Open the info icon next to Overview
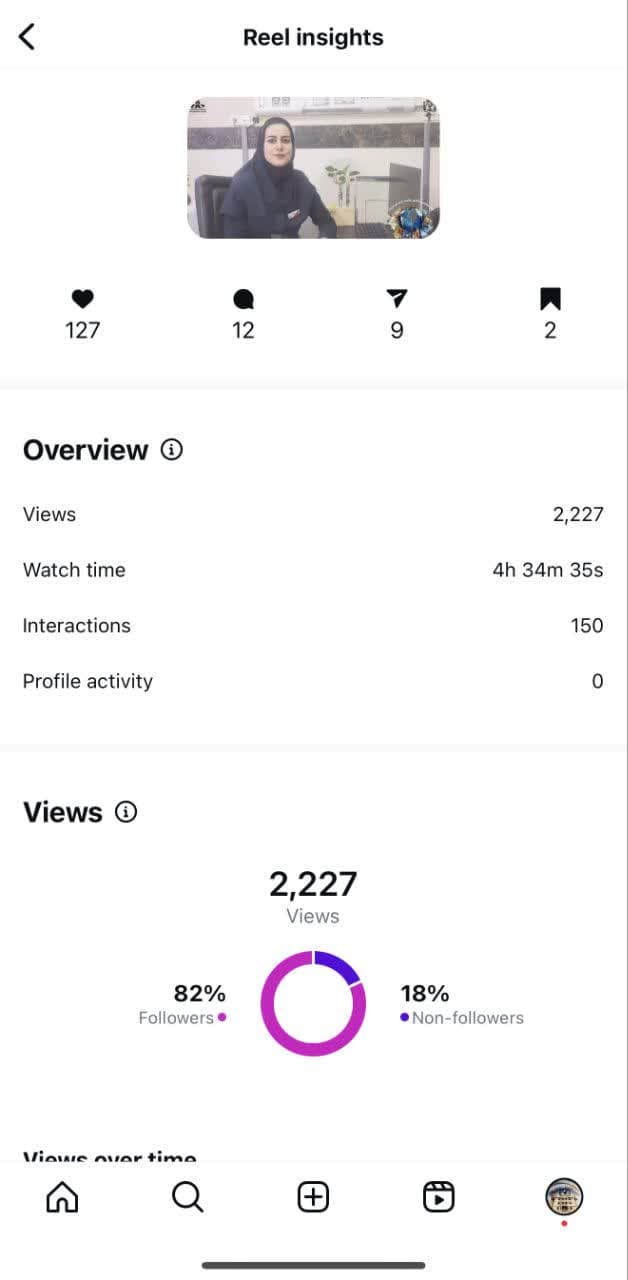The width and height of the screenshot is (628, 1280). coord(172,450)
